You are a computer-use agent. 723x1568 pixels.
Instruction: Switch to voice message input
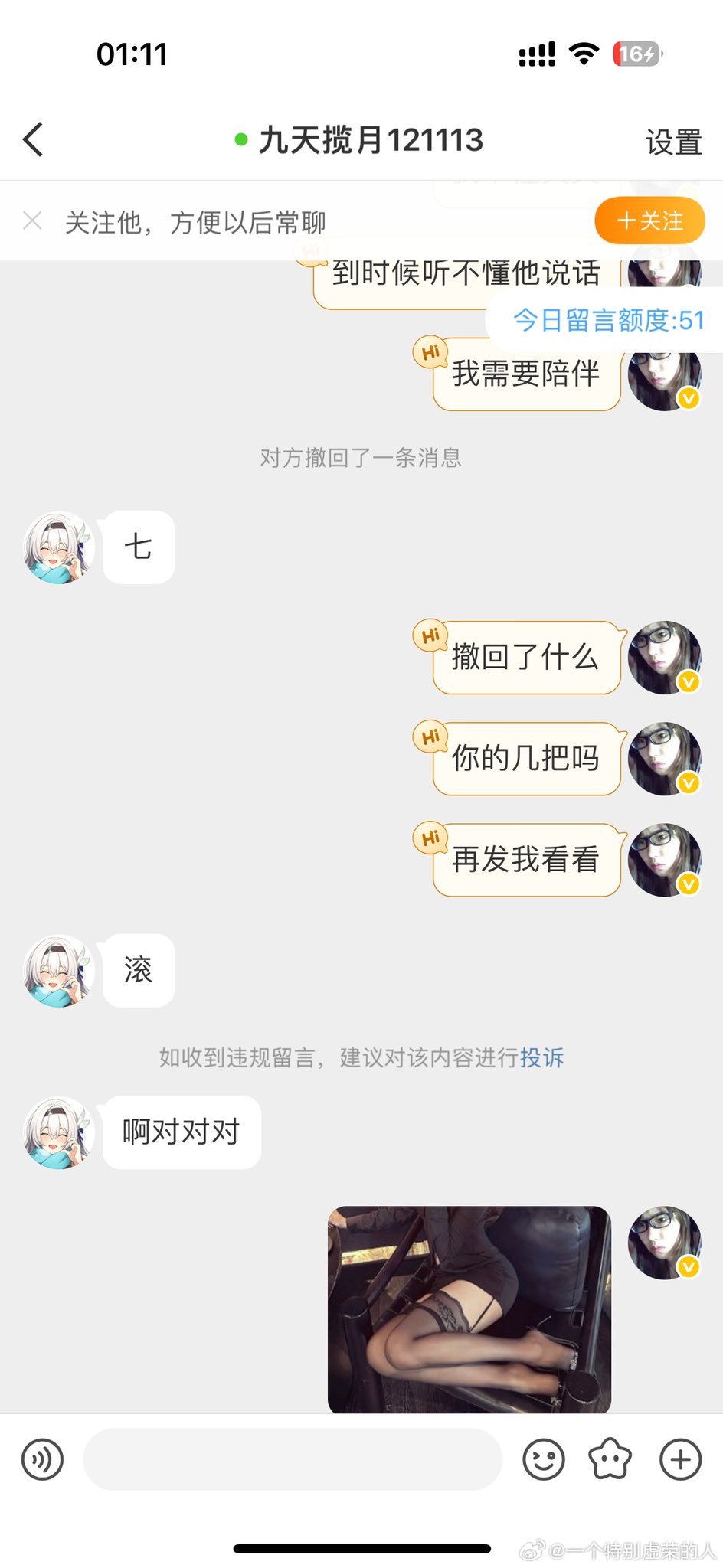43,1459
